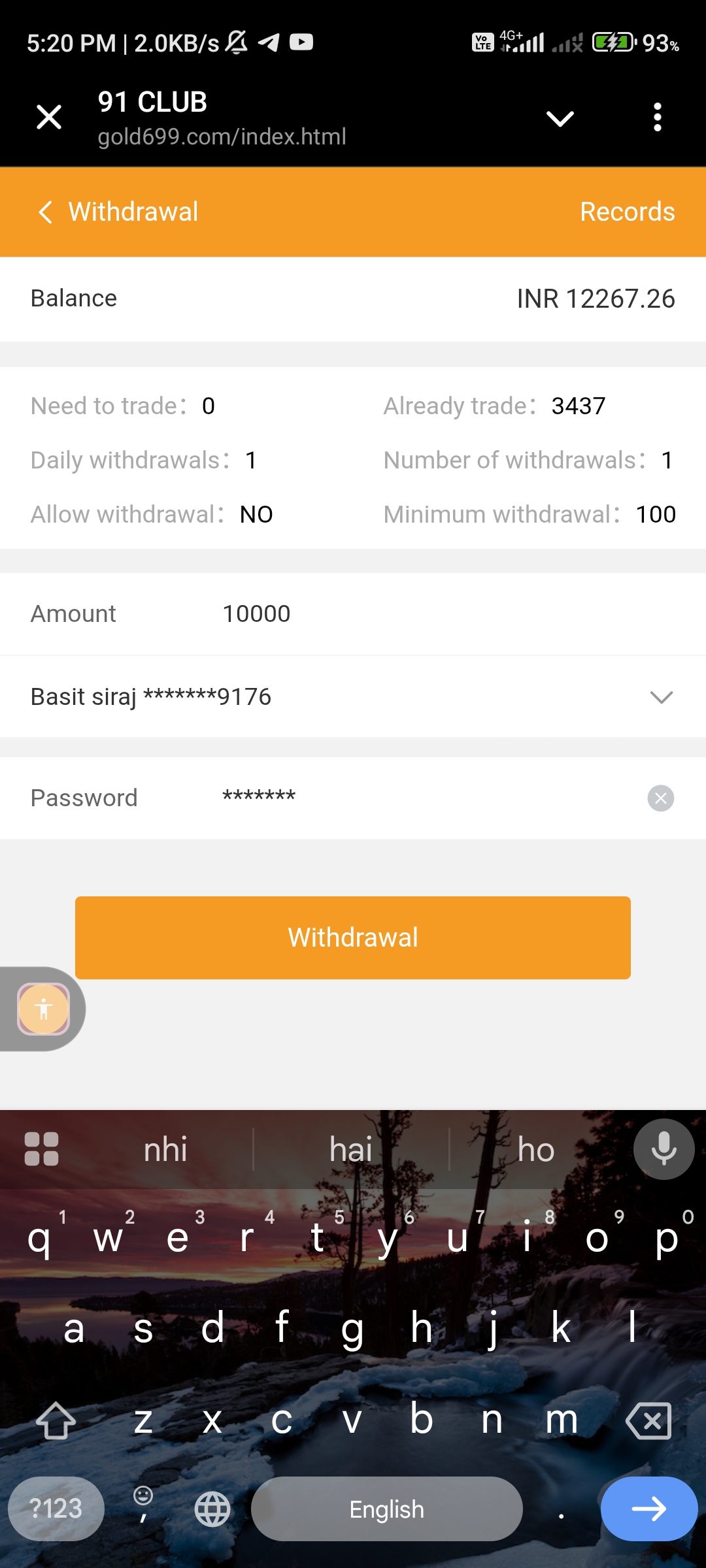Open the keyboard toolbar grid menu
The width and height of the screenshot is (706, 1568).
41,1149
